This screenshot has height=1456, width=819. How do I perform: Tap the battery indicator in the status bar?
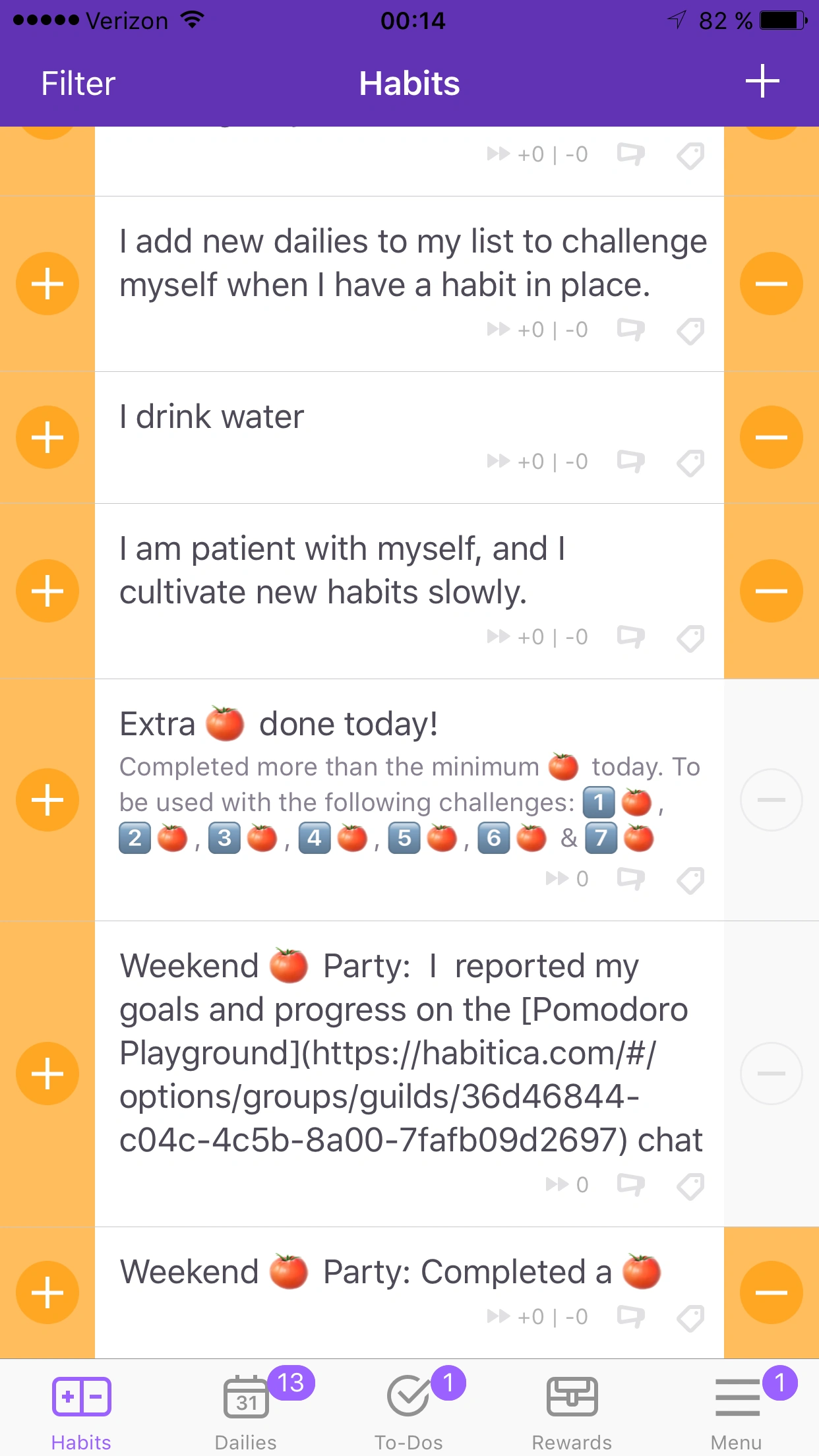tap(782, 20)
